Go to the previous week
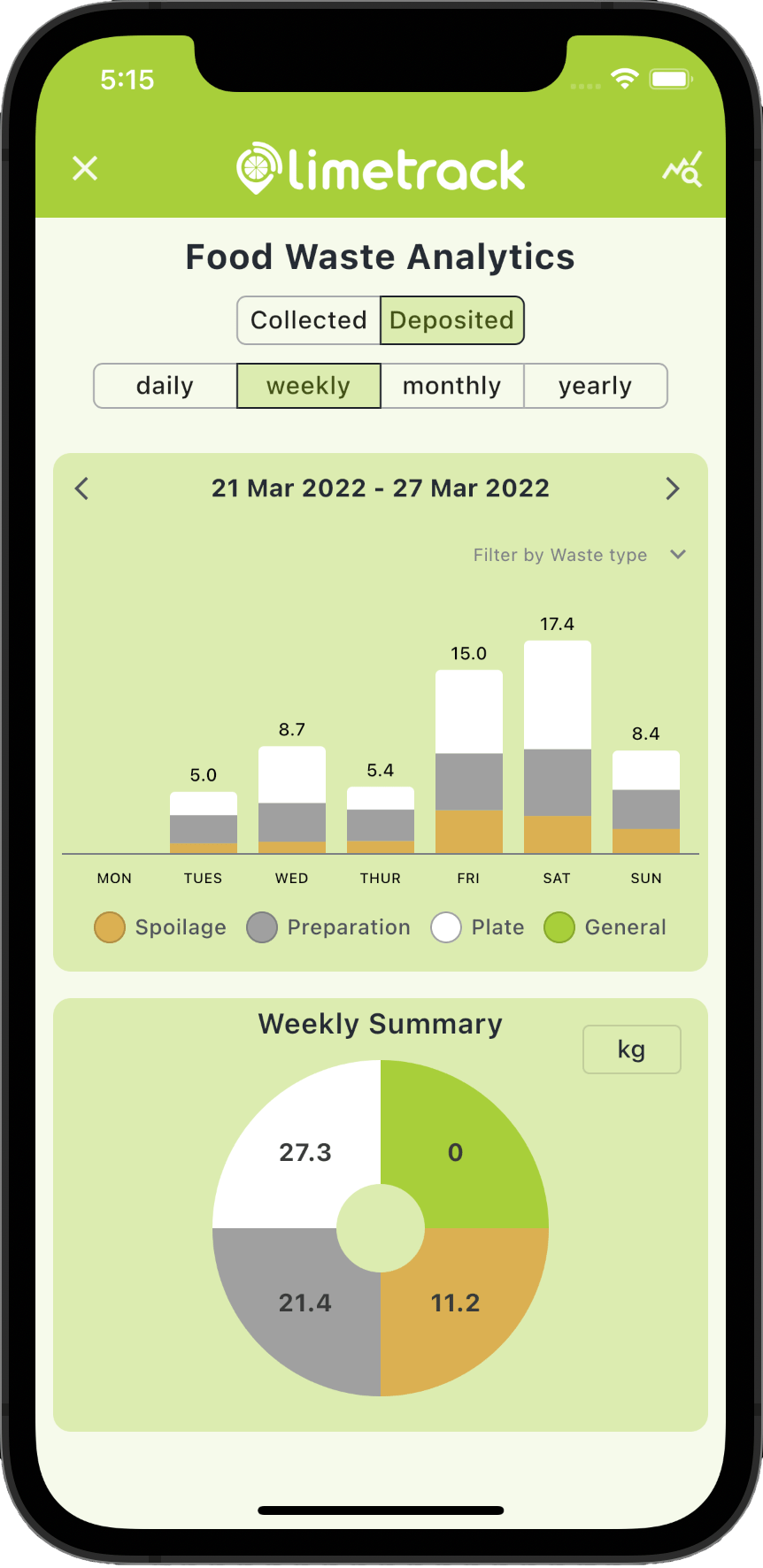This screenshot has height=1568, width=763. tap(82, 488)
